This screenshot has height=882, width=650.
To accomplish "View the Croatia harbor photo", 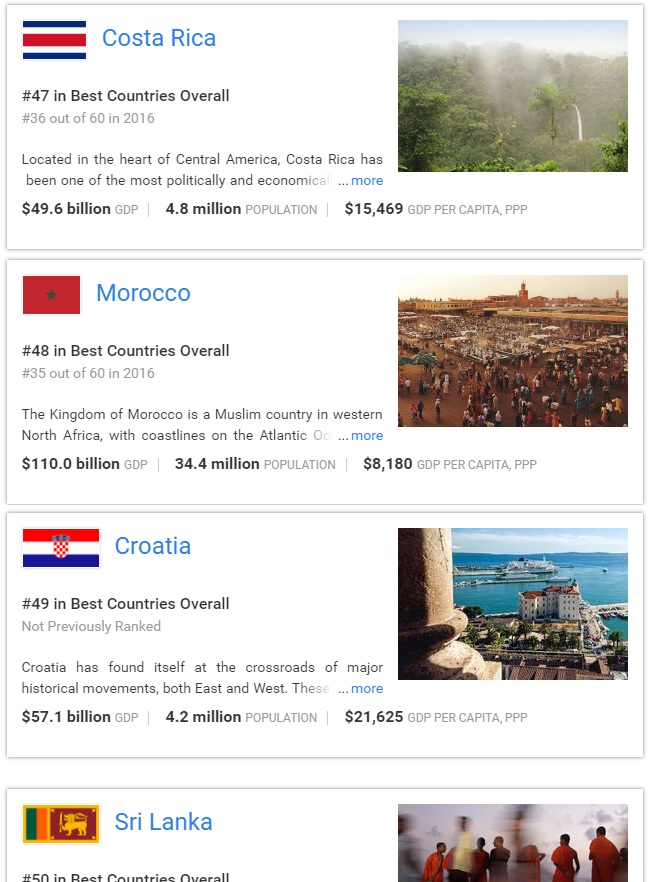I will tap(512, 604).
